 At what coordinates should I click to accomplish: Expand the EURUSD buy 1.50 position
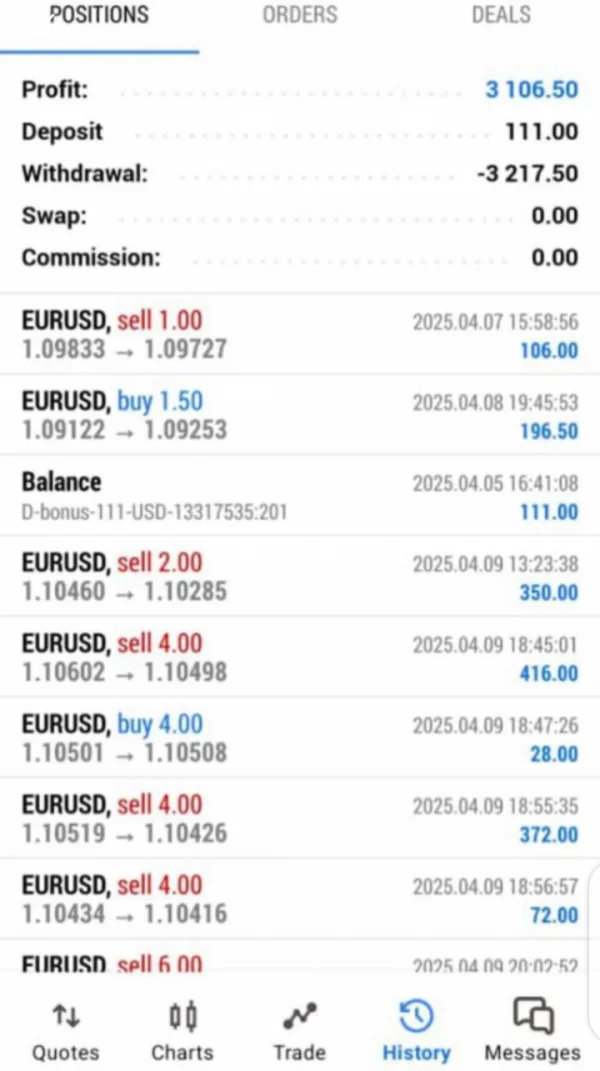pyautogui.click(x=300, y=415)
